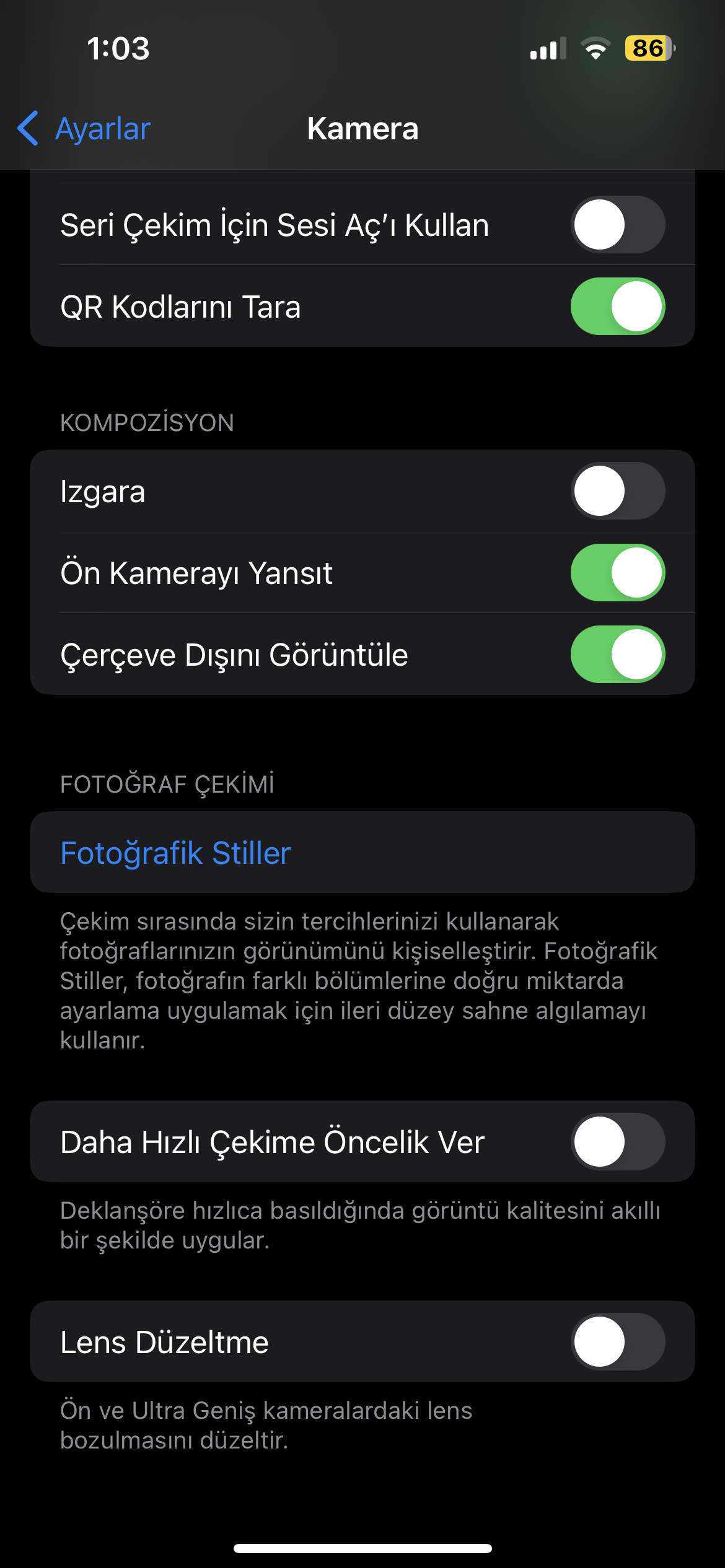Go back to Ayarlar
Viewport: 725px width, 1568px height.
tap(85, 129)
